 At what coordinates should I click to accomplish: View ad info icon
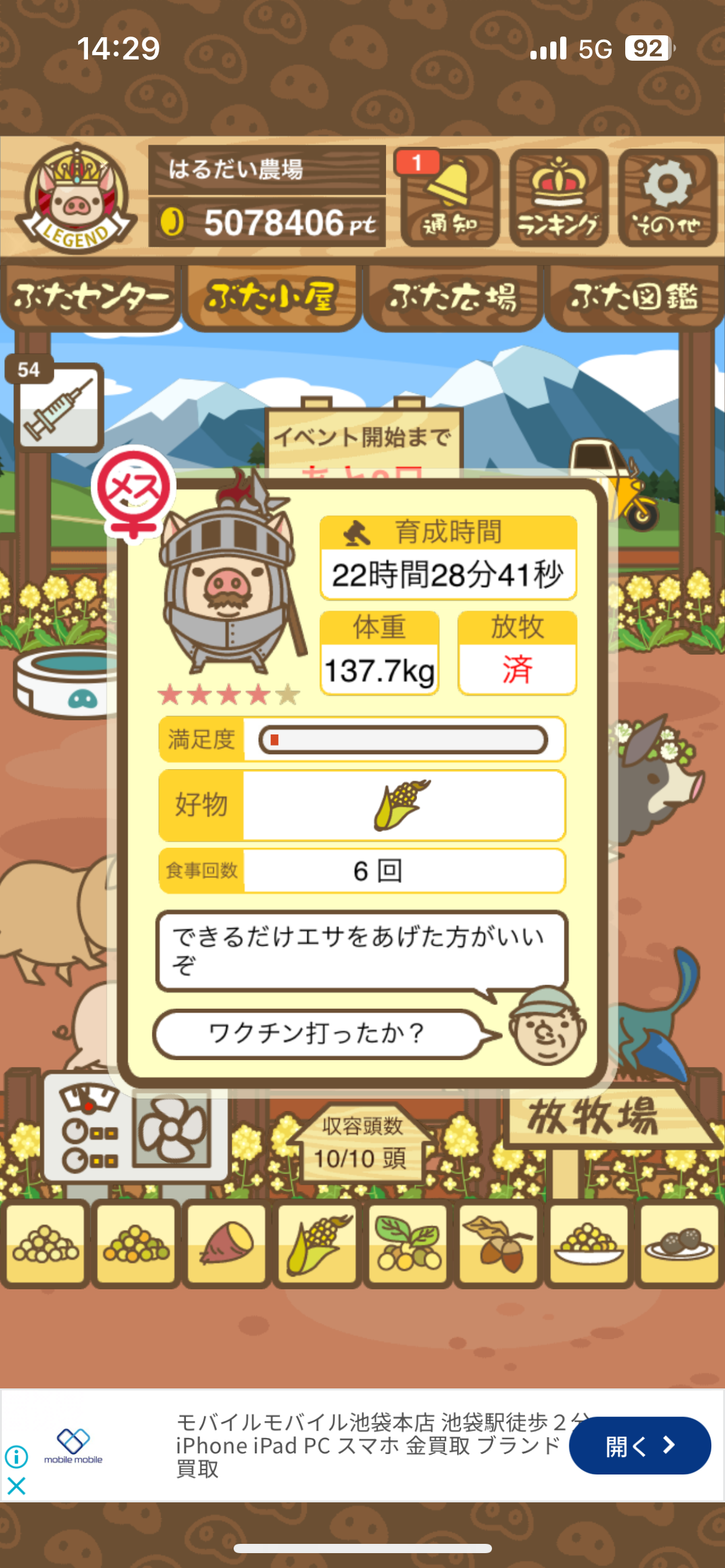17,1457
